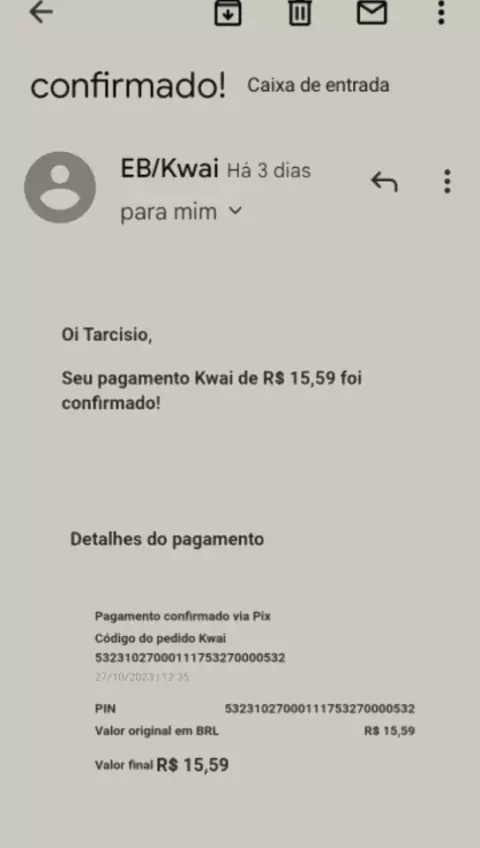This screenshot has height=848, width=480.
Task: Reply to EB/Kwai's message
Action: coord(384,181)
